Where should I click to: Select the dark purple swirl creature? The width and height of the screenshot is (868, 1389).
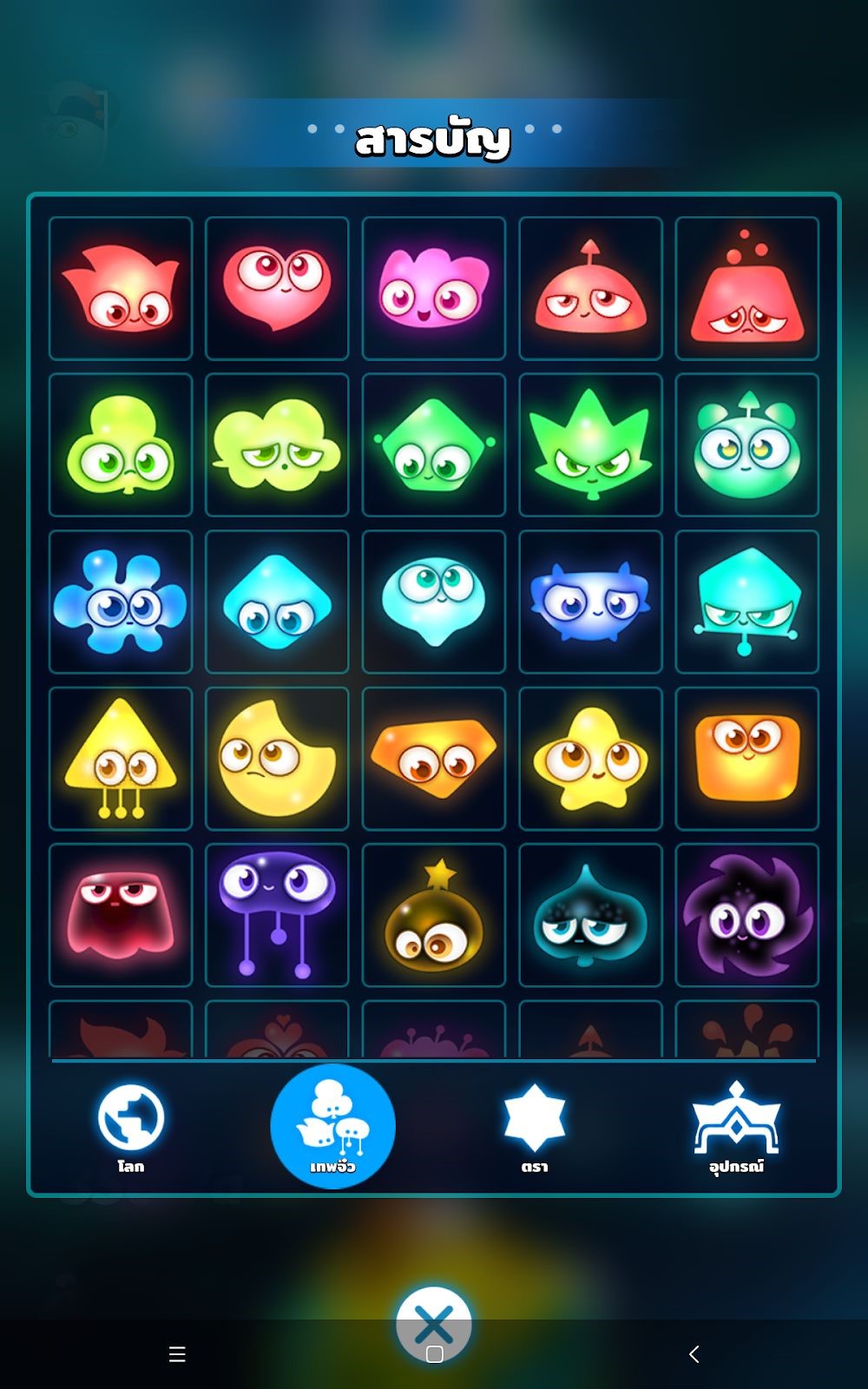click(x=746, y=915)
